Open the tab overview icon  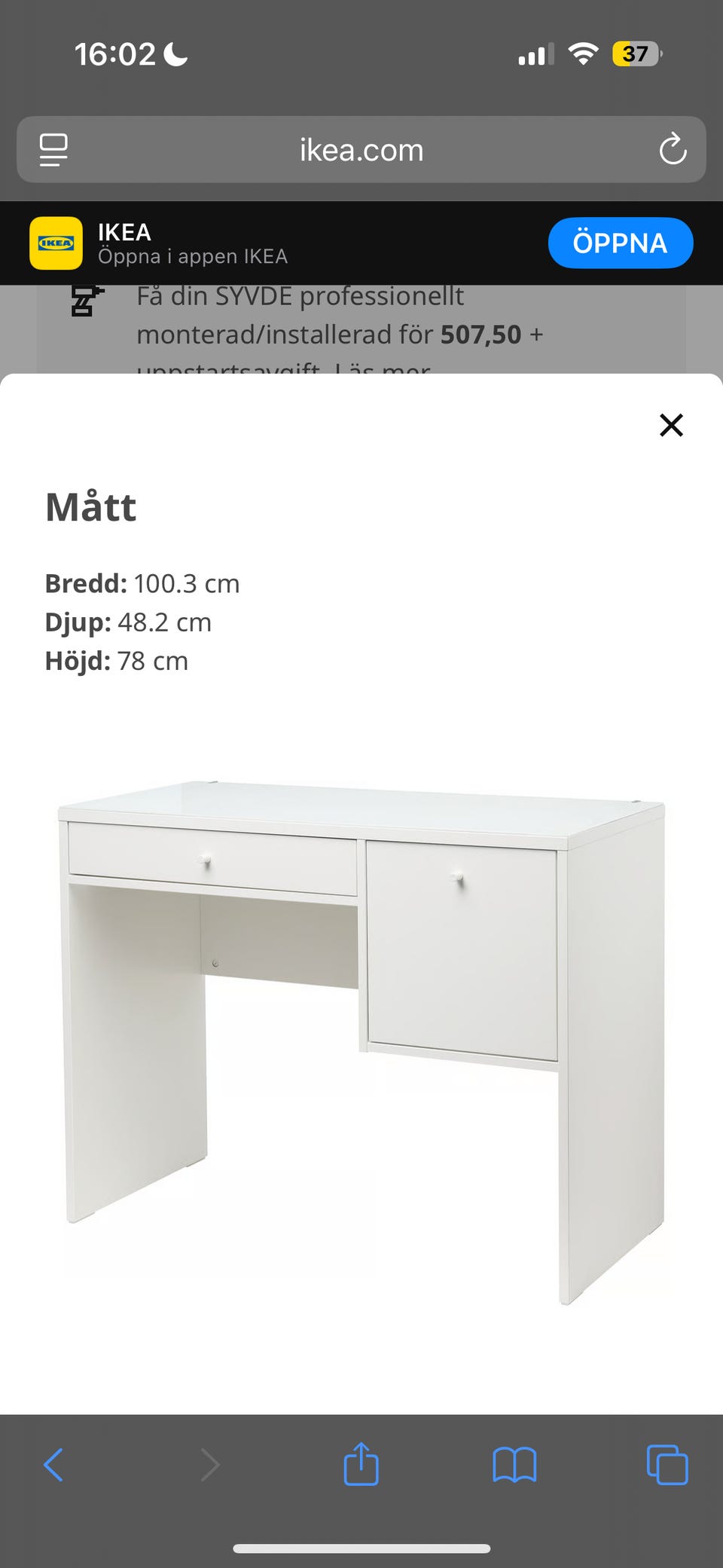tap(667, 1464)
